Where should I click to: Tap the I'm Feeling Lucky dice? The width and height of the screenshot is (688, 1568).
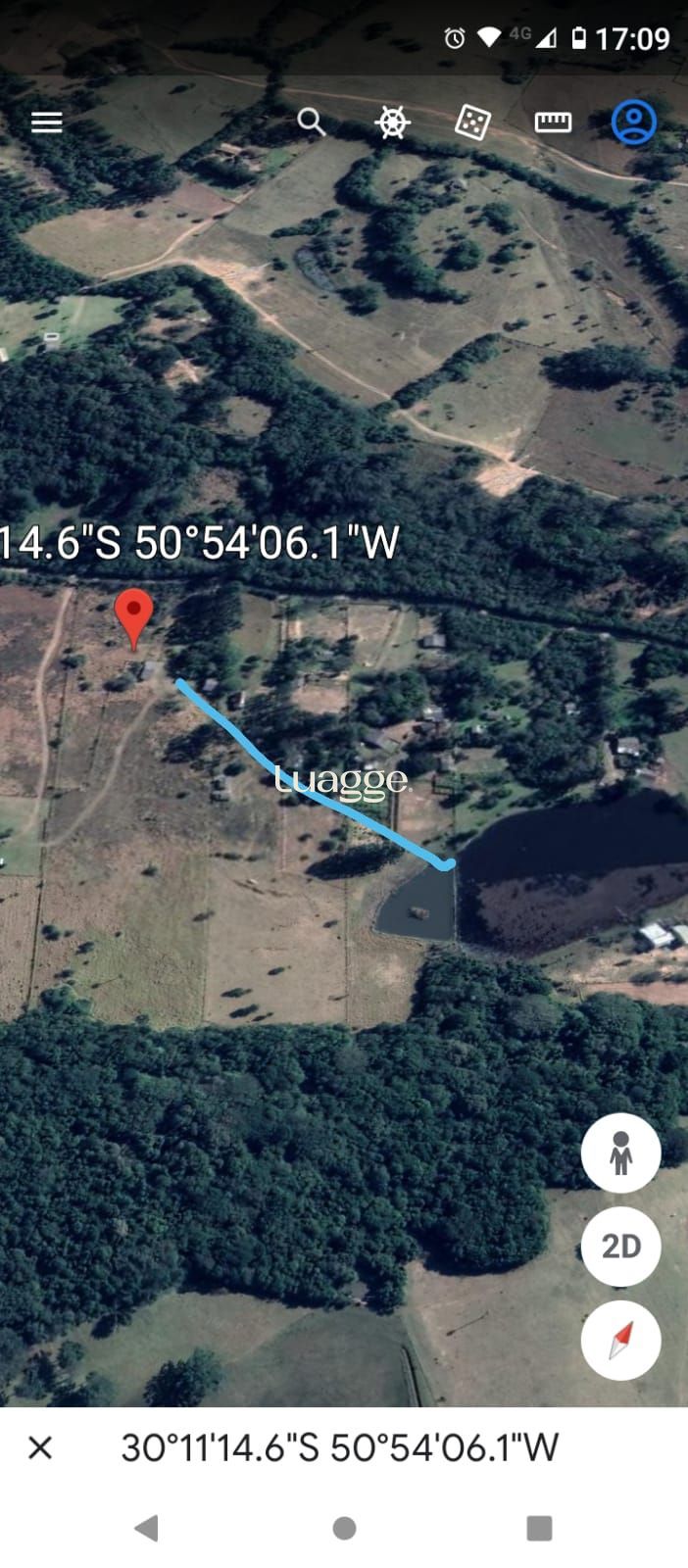coord(472,122)
